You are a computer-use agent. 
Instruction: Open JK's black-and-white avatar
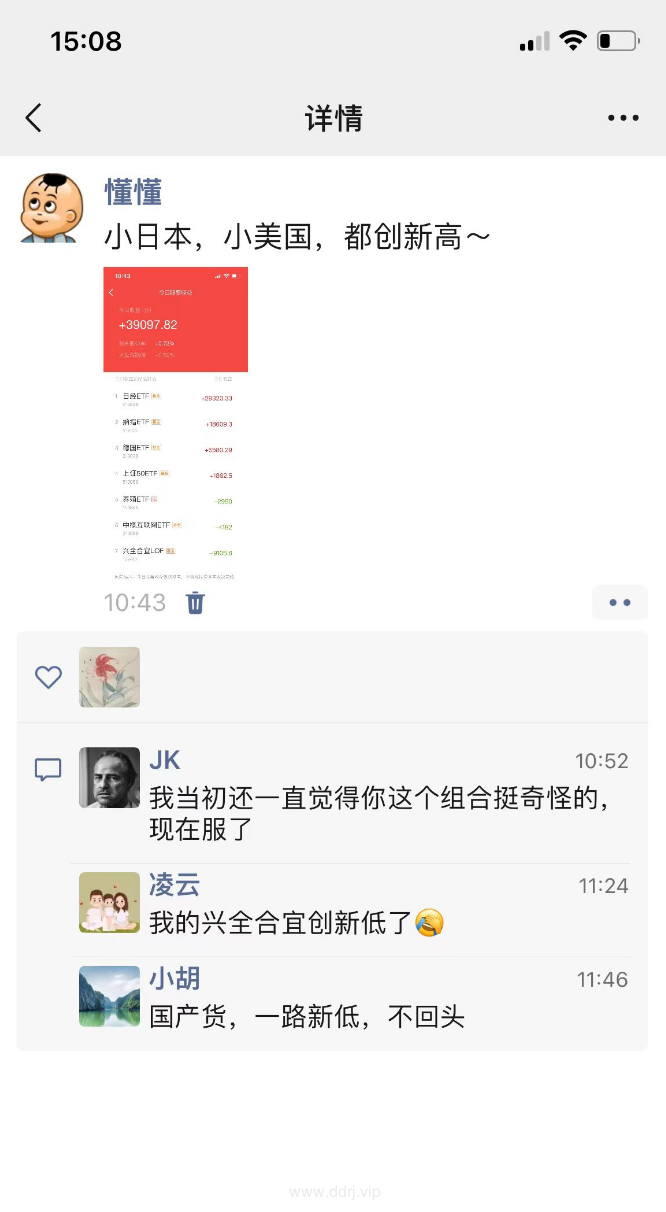tap(109, 777)
